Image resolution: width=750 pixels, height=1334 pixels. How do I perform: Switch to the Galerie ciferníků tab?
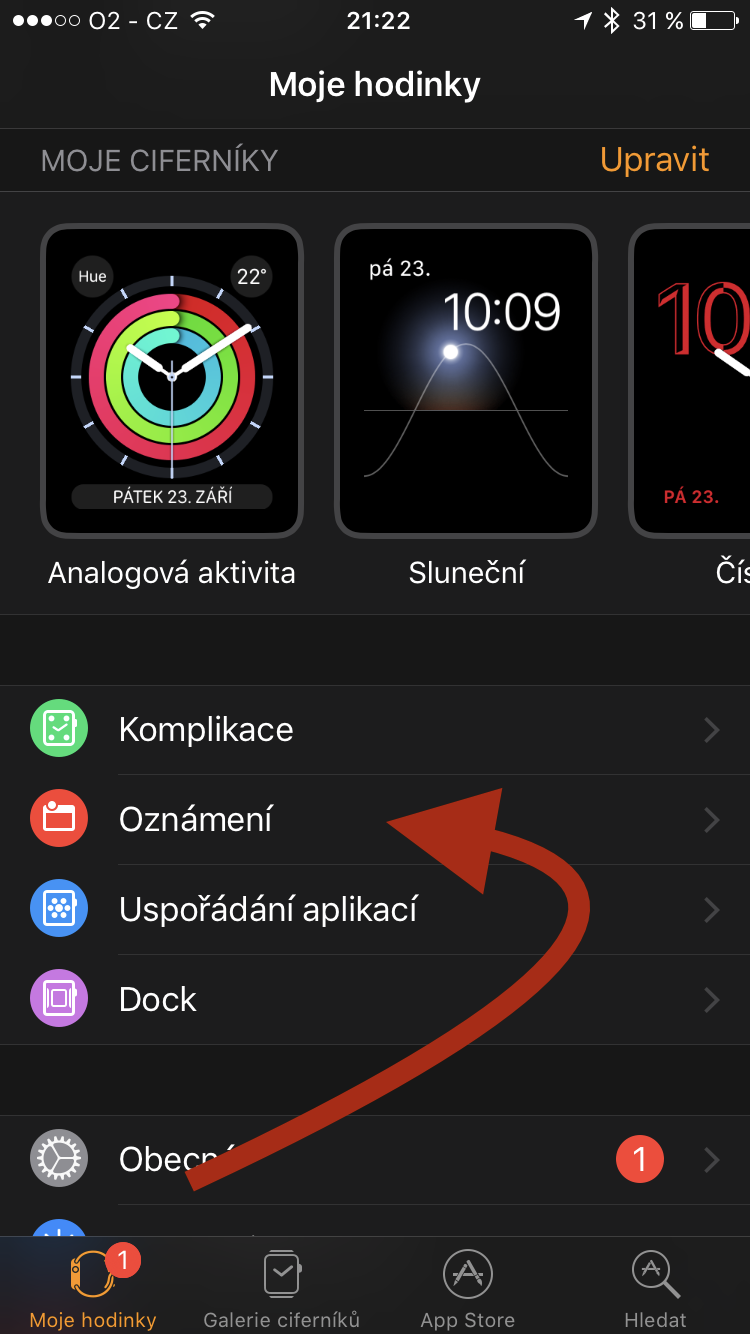281,1289
